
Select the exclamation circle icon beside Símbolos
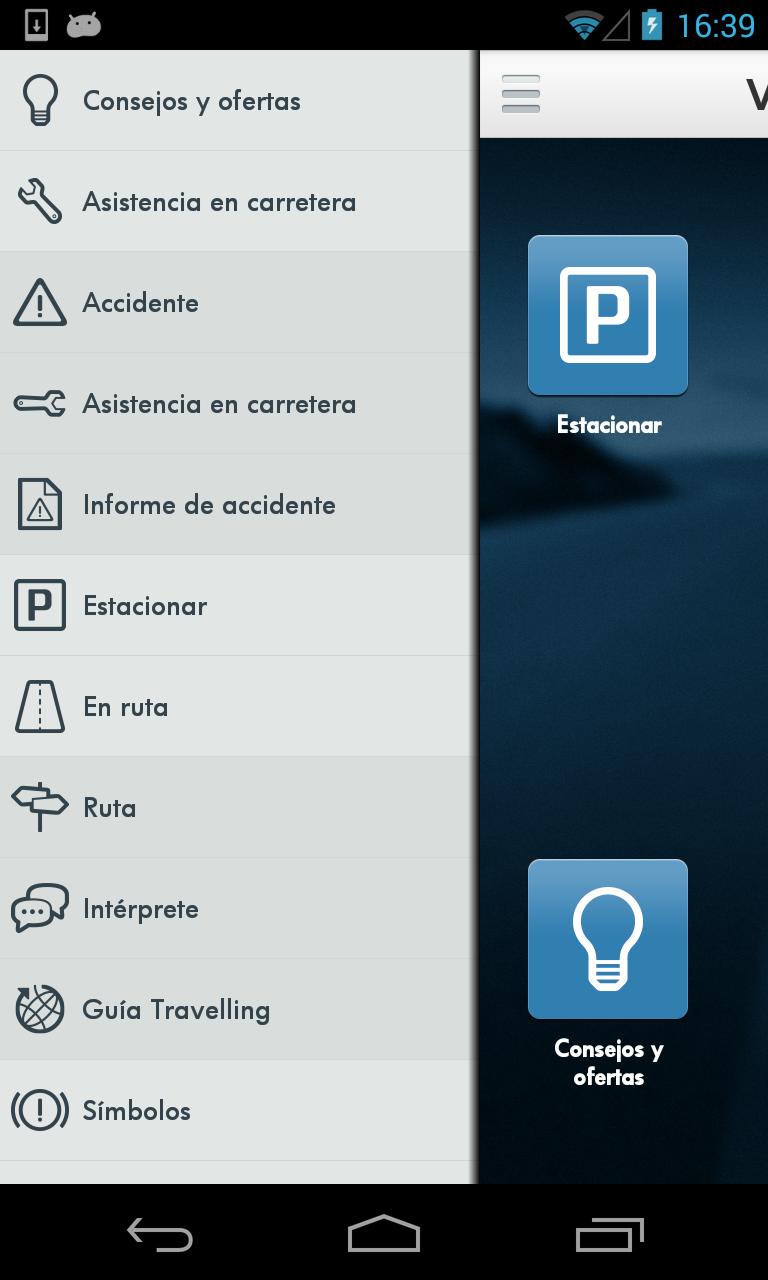click(x=40, y=1110)
